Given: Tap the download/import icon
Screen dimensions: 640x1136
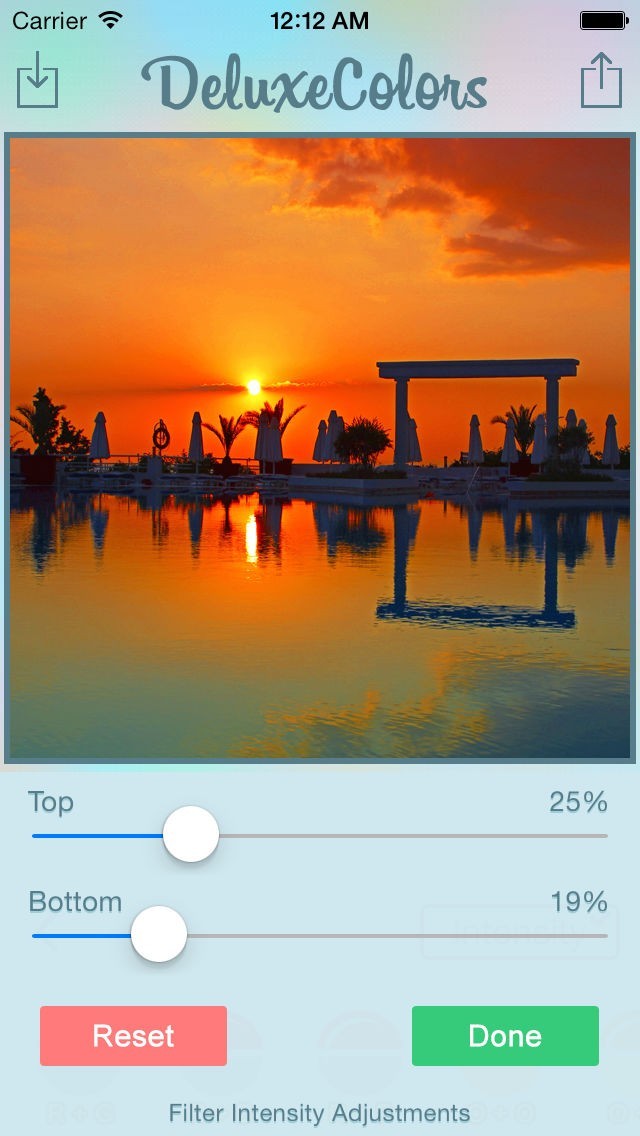Looking at the screenshot, I should pos(38,81).
